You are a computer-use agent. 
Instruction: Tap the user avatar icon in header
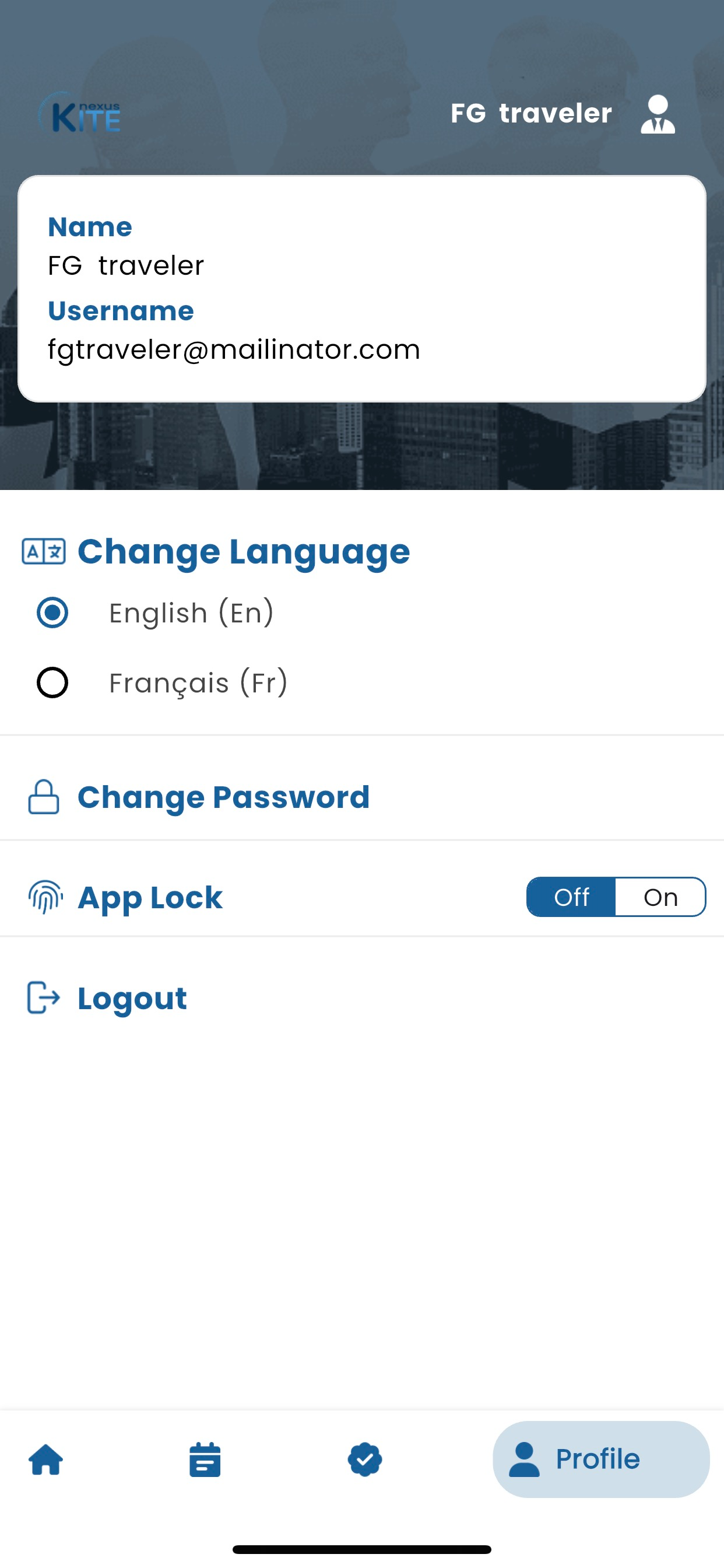click(658, 114)
